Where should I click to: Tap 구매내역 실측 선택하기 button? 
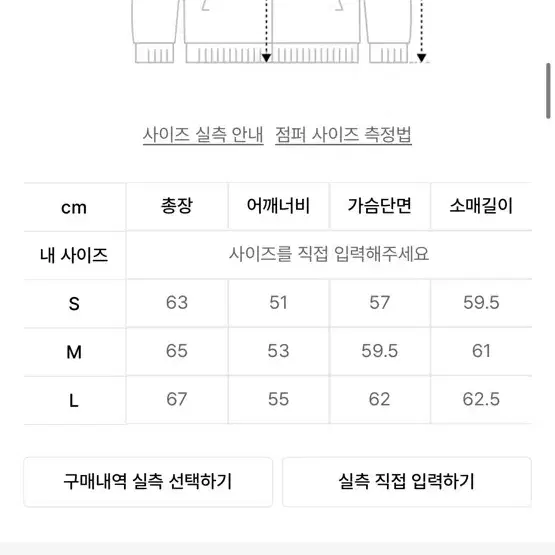tap(148, 482)
